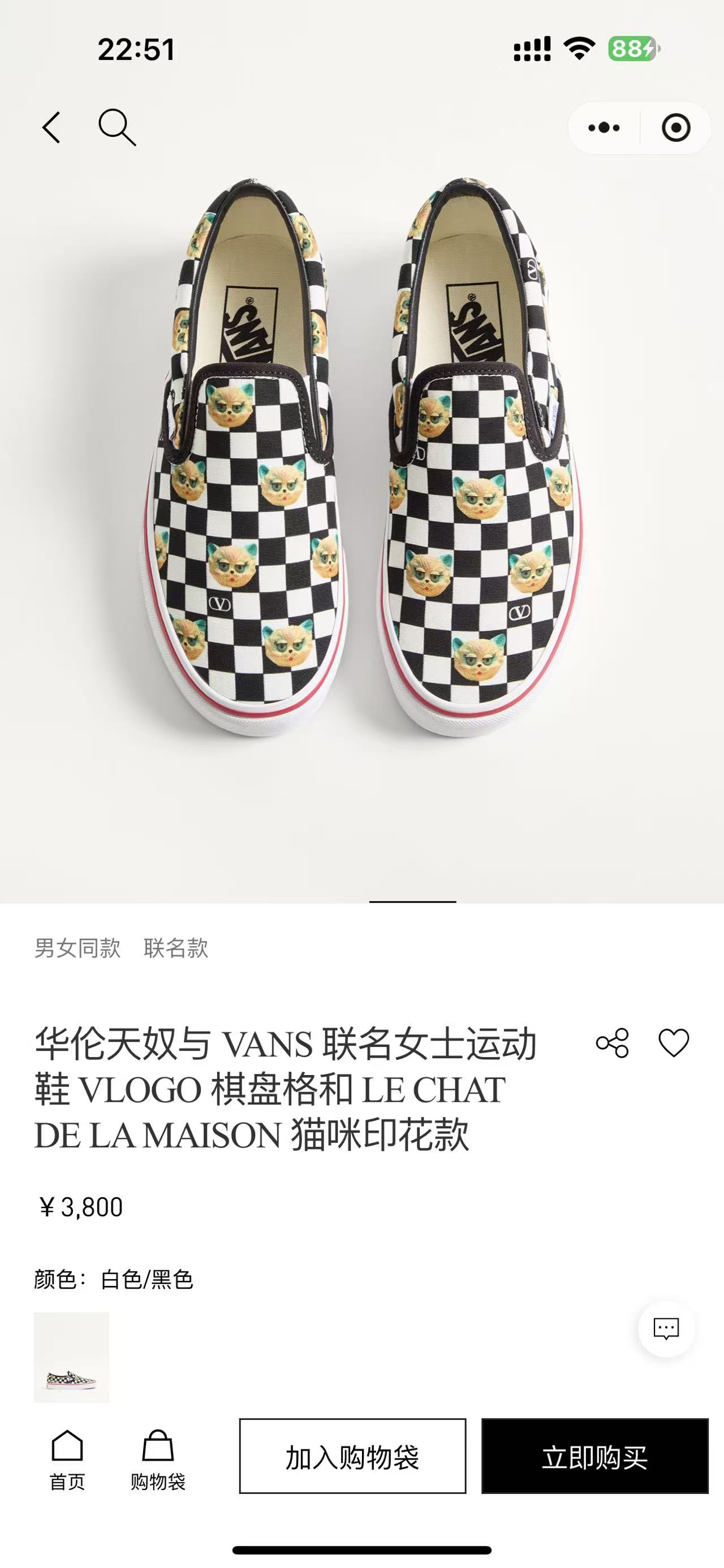Viewport: 724px width, 1568px height.
Task: Go back to the previous page
Action: click(52, 128)
